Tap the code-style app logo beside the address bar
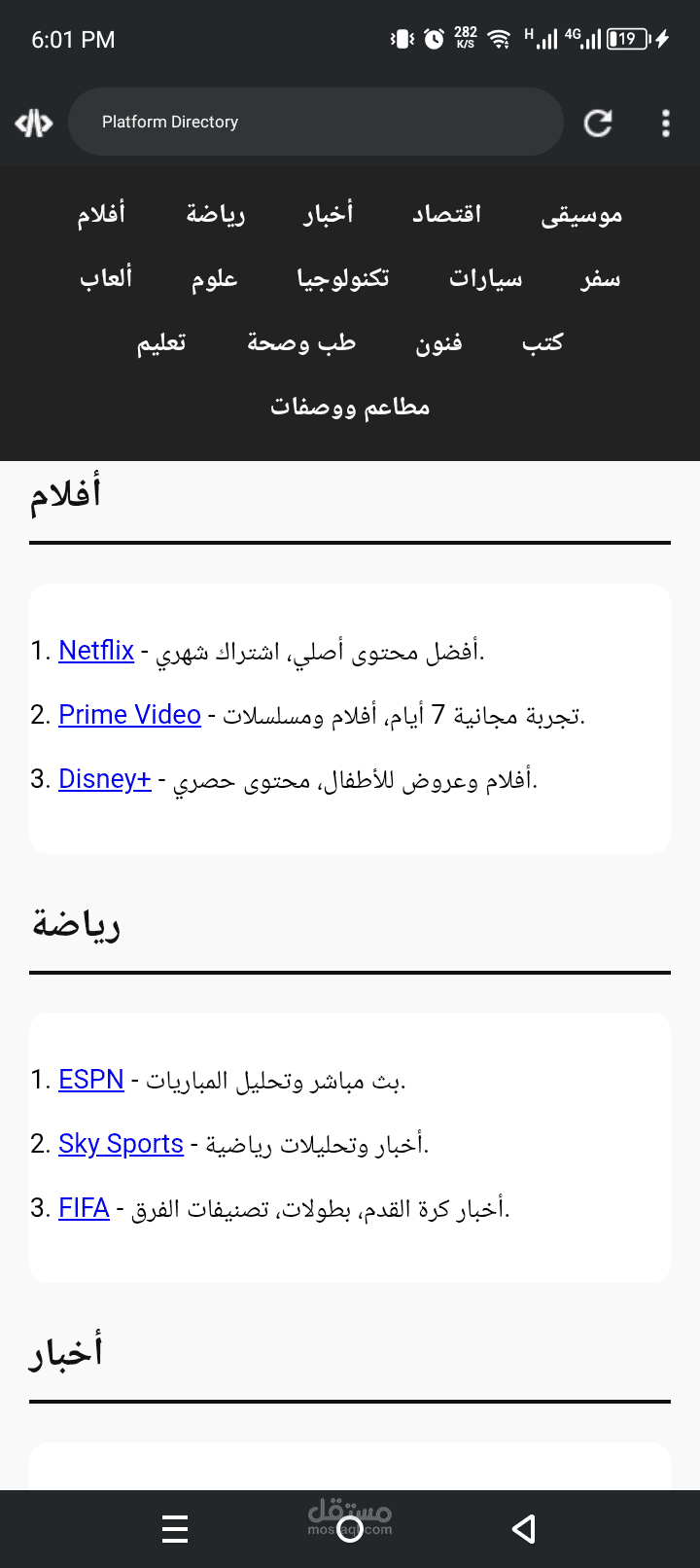Image resolution: width=700 pixels, height=1568 pixels. (33, 123)
